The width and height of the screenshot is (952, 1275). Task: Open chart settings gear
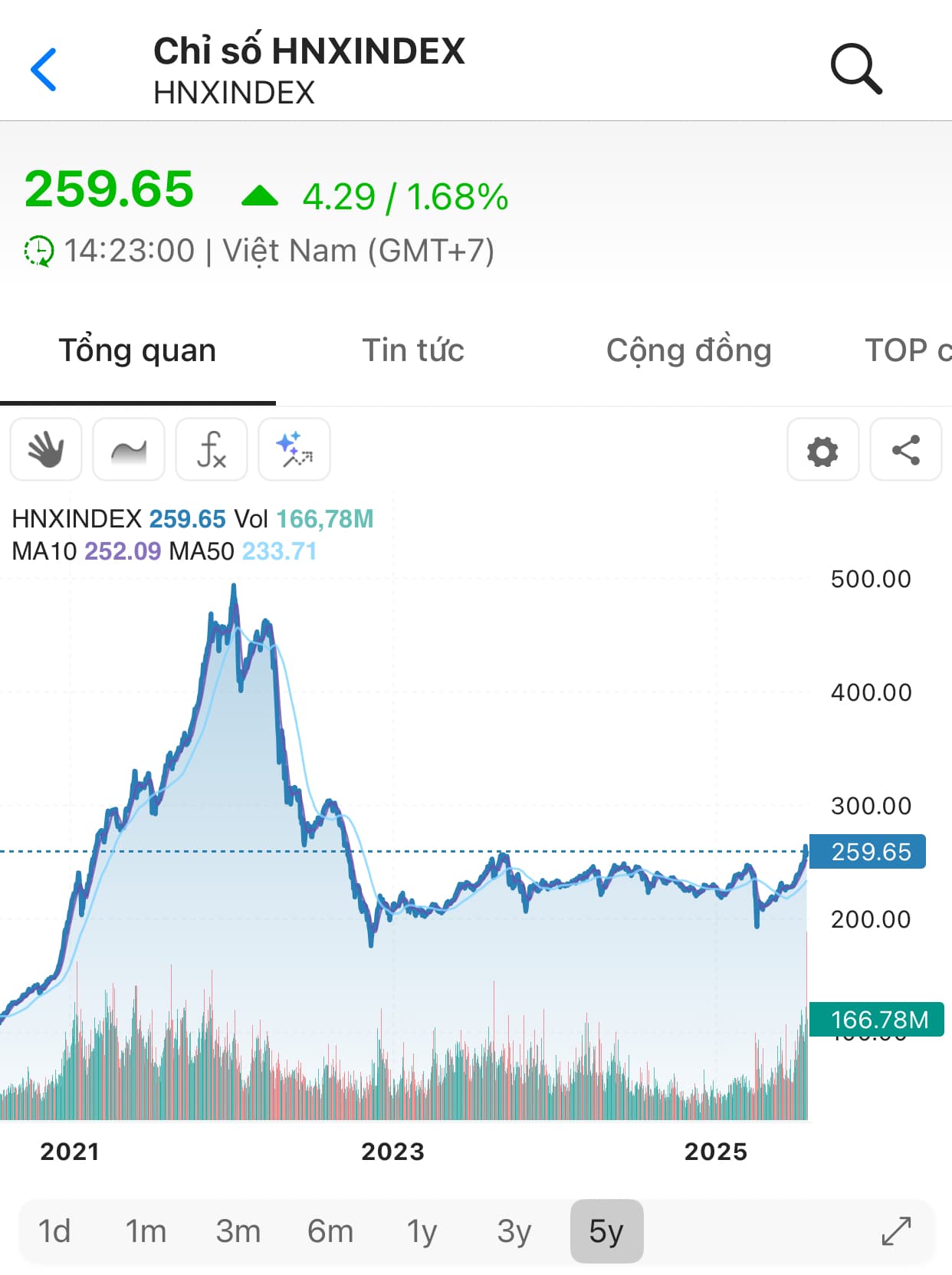[x=822, y=449]
